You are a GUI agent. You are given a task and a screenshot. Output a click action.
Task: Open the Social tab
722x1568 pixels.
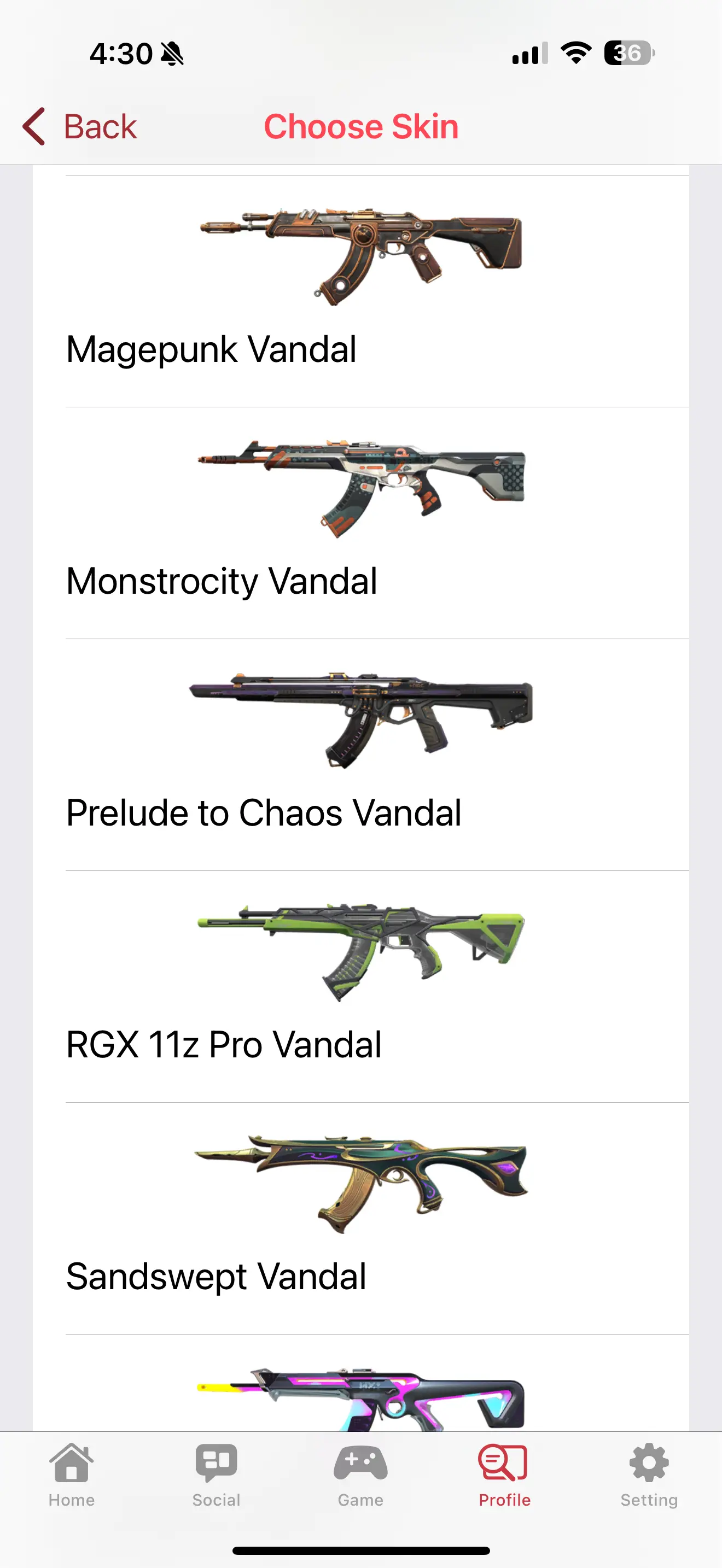[x=216, y=1473]
